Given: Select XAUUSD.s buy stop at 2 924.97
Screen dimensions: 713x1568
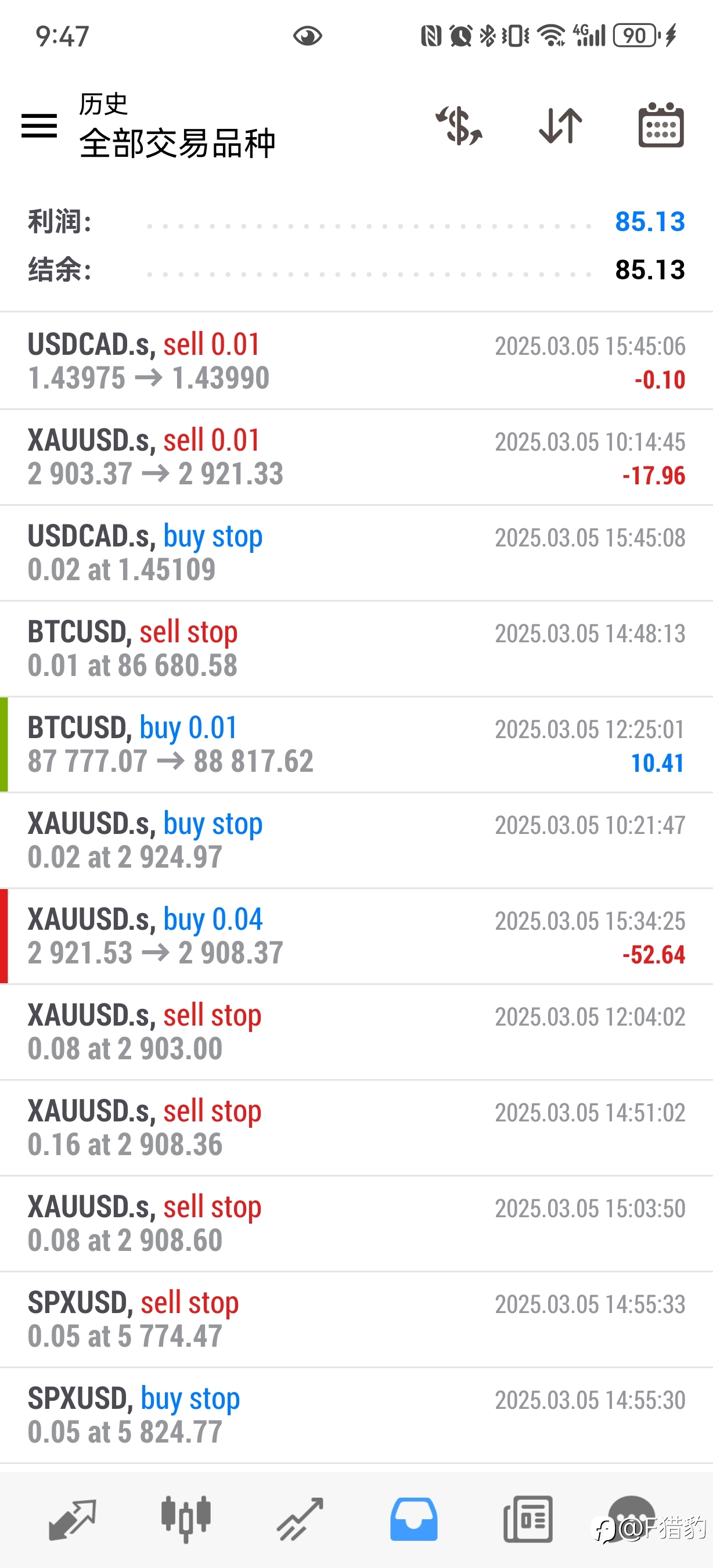Looking at the screenshot, I should [356, 840].
